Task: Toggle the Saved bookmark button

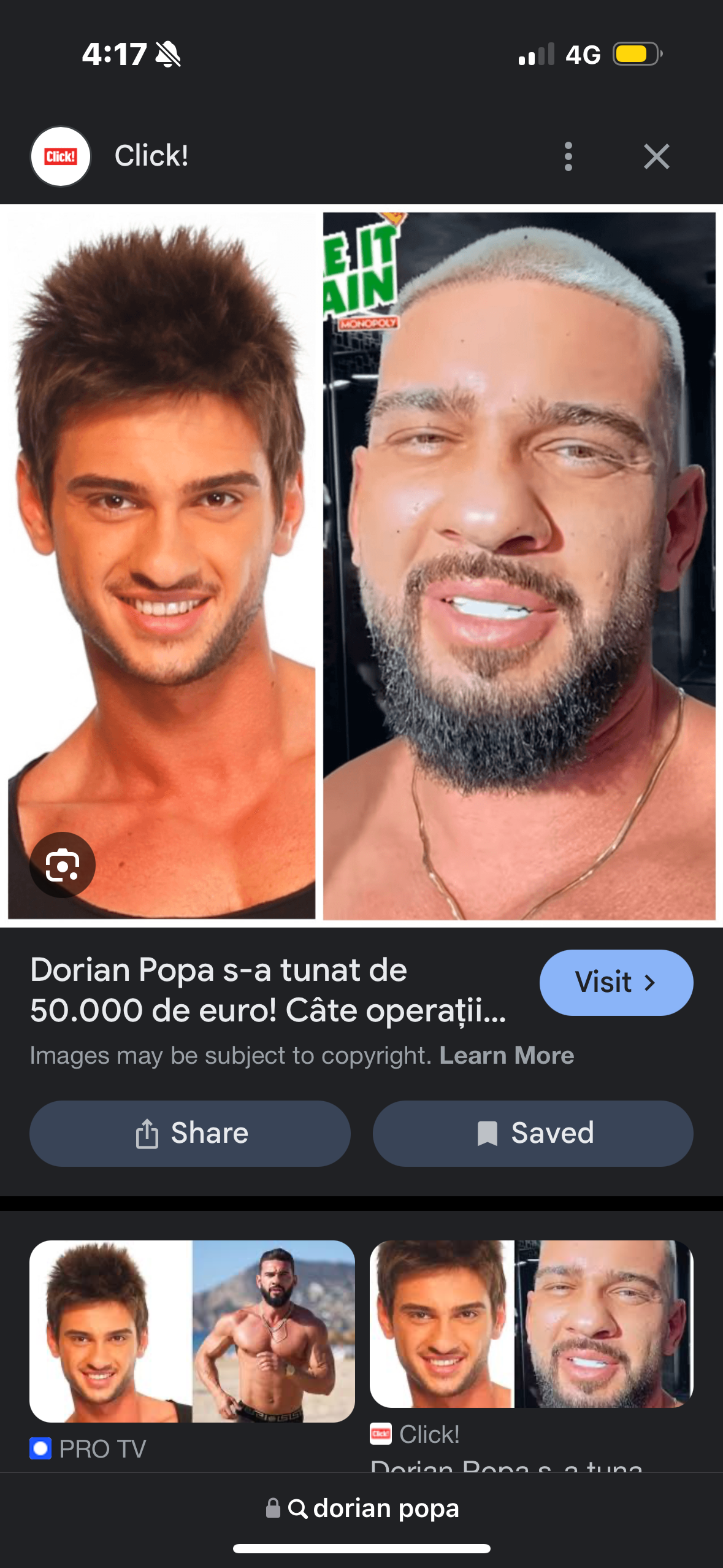Action: pos(533,1133)
